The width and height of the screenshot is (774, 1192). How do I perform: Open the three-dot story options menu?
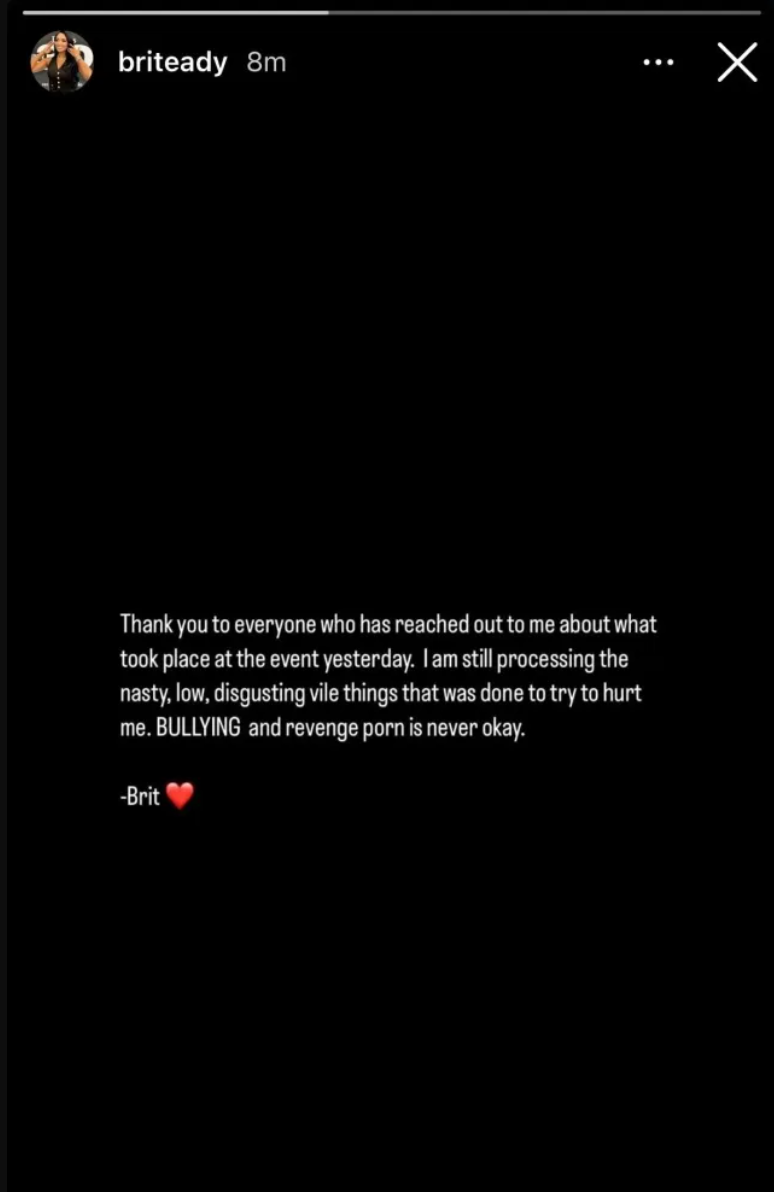658,62
